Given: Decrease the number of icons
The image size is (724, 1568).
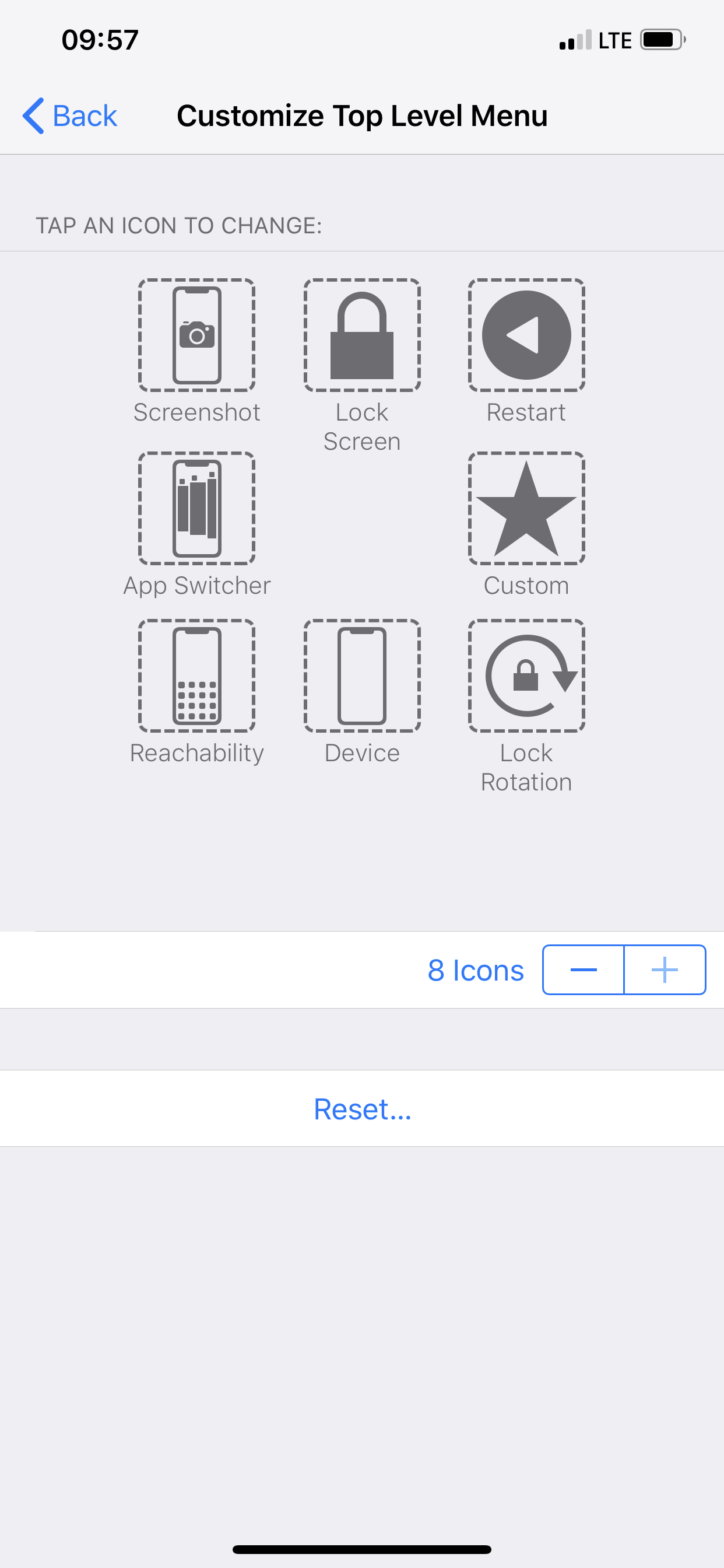Looking at the screenshot, I should [x=584, y=970].
